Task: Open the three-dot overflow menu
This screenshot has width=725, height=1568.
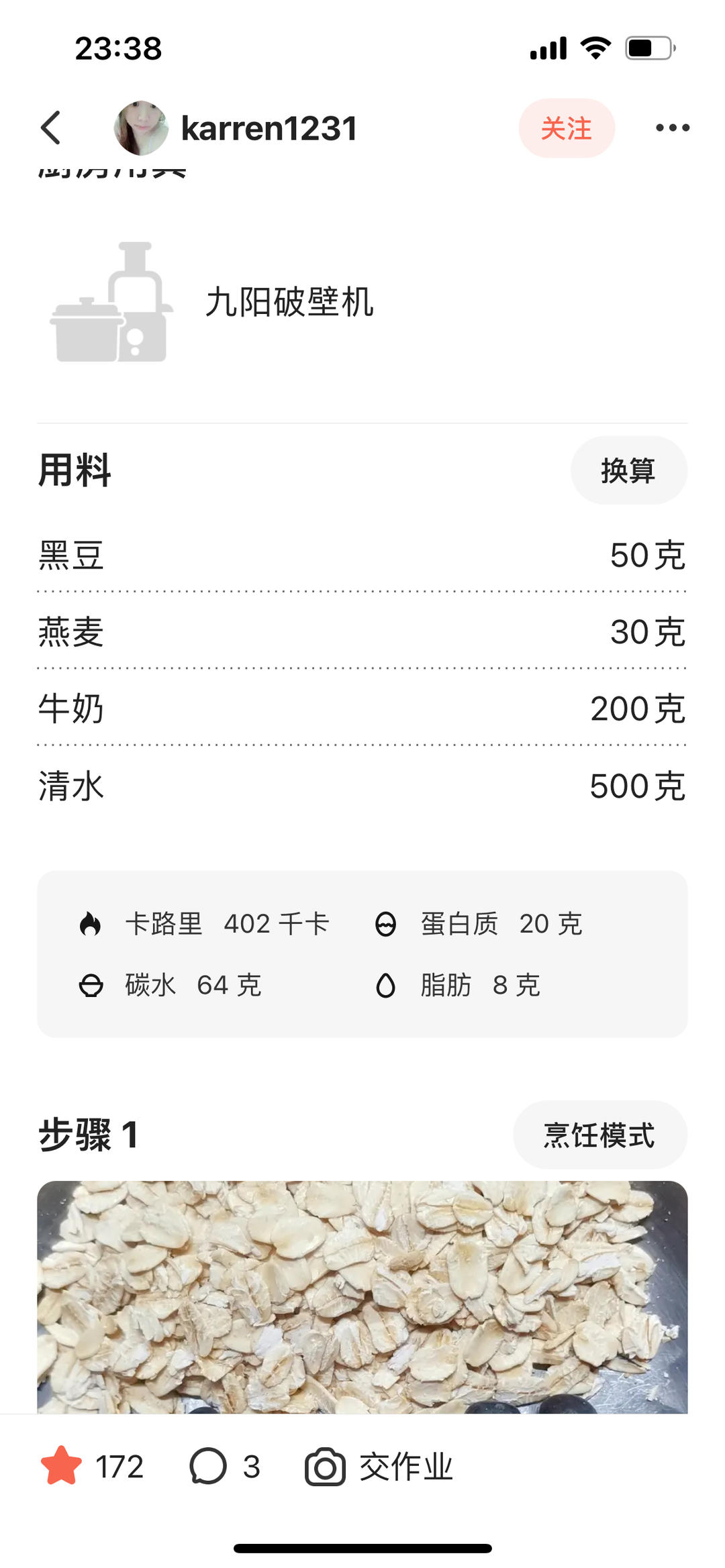Action: [672, 127]
